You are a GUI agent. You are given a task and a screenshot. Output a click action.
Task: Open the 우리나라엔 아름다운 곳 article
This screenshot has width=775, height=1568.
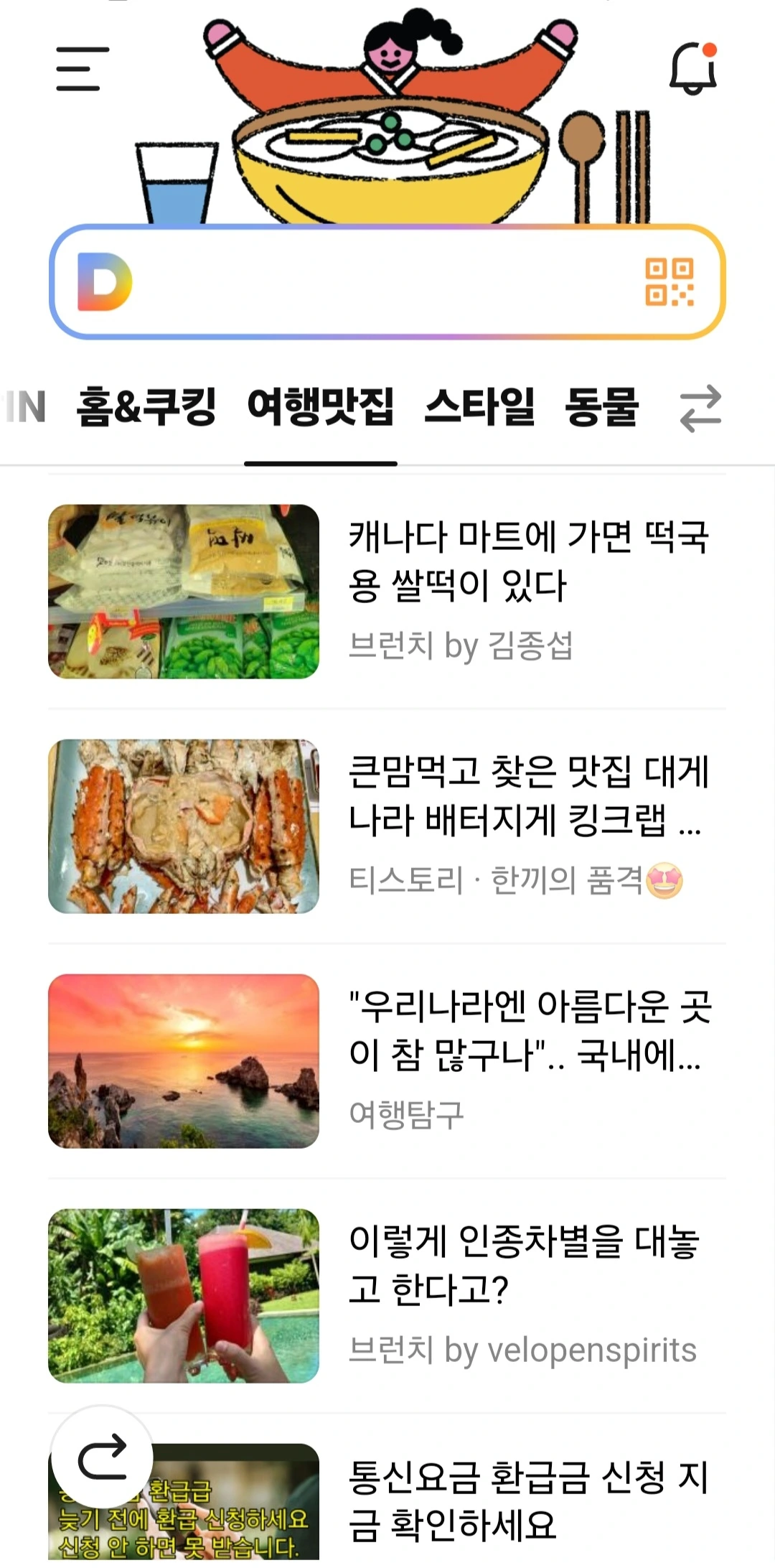tap(528, 1030)
